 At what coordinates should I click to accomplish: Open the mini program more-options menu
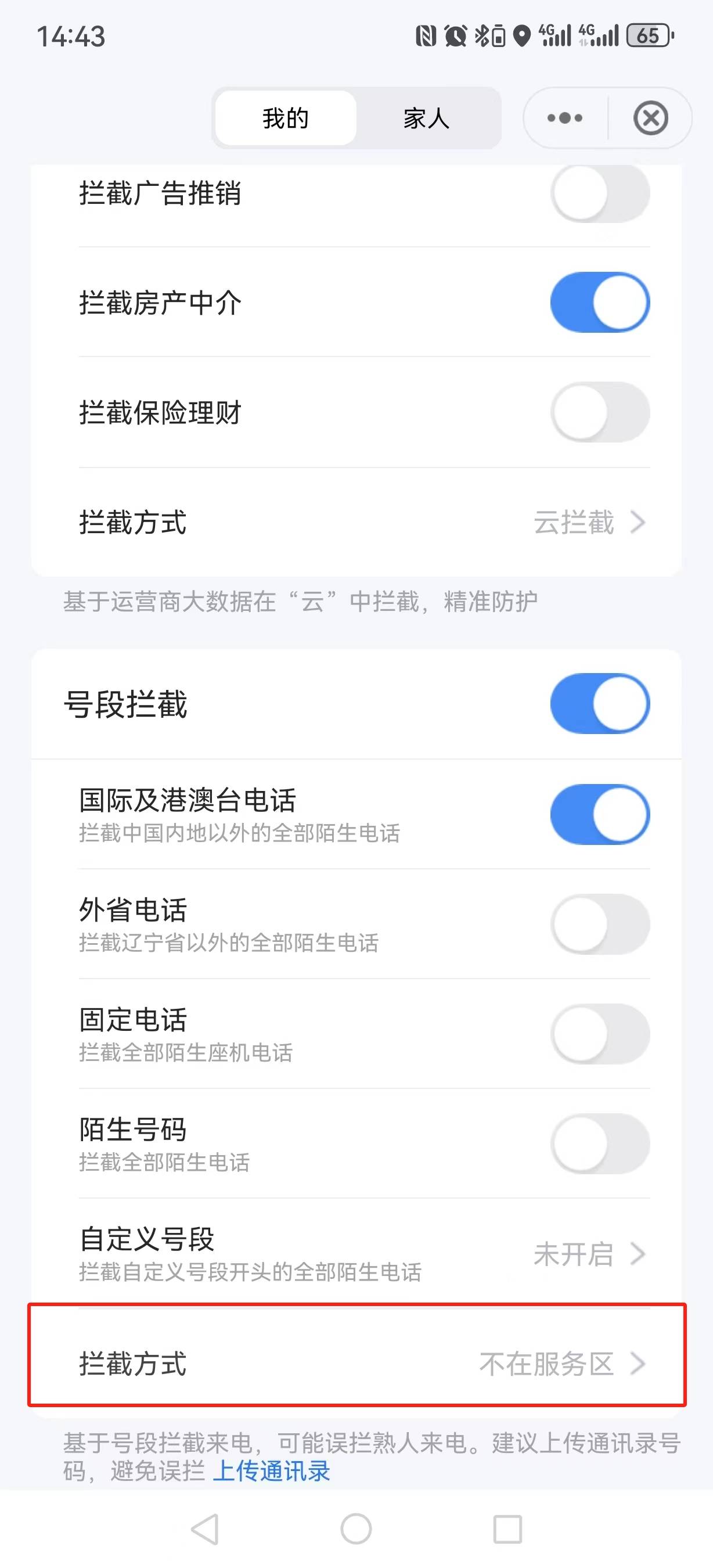coord(564,118)
